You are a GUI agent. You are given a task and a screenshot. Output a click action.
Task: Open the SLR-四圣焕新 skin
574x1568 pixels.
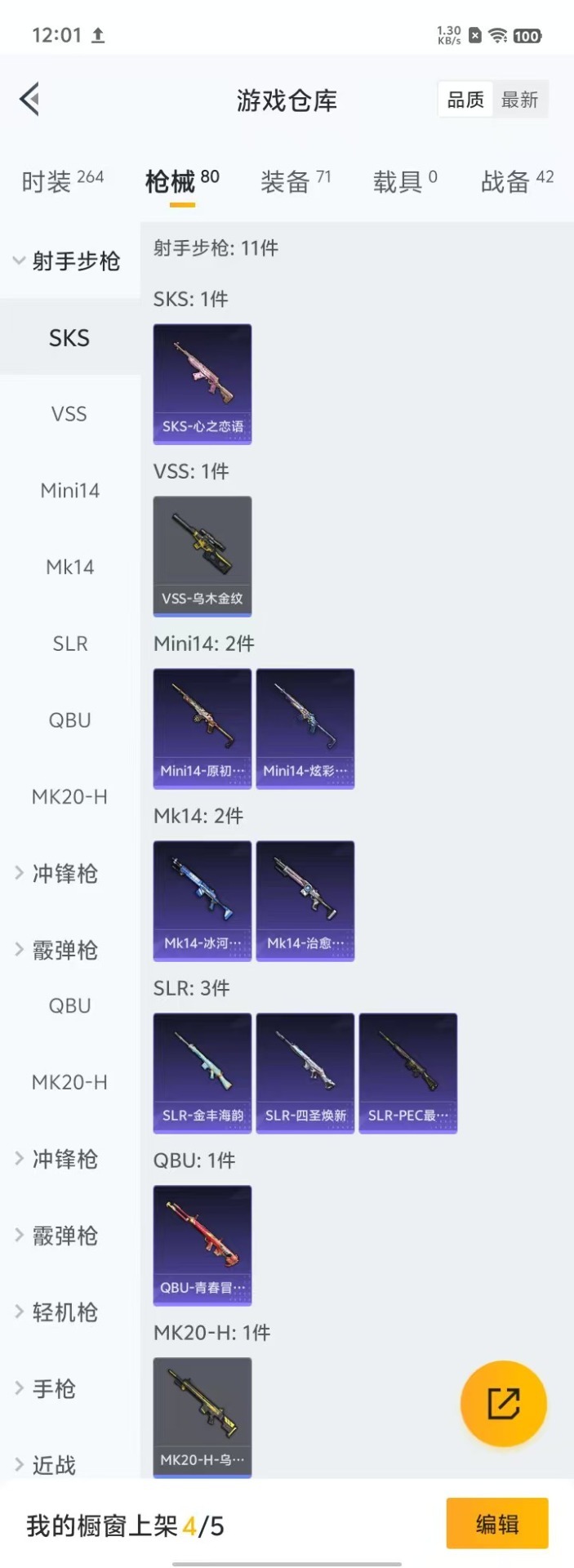[305, 1073]
